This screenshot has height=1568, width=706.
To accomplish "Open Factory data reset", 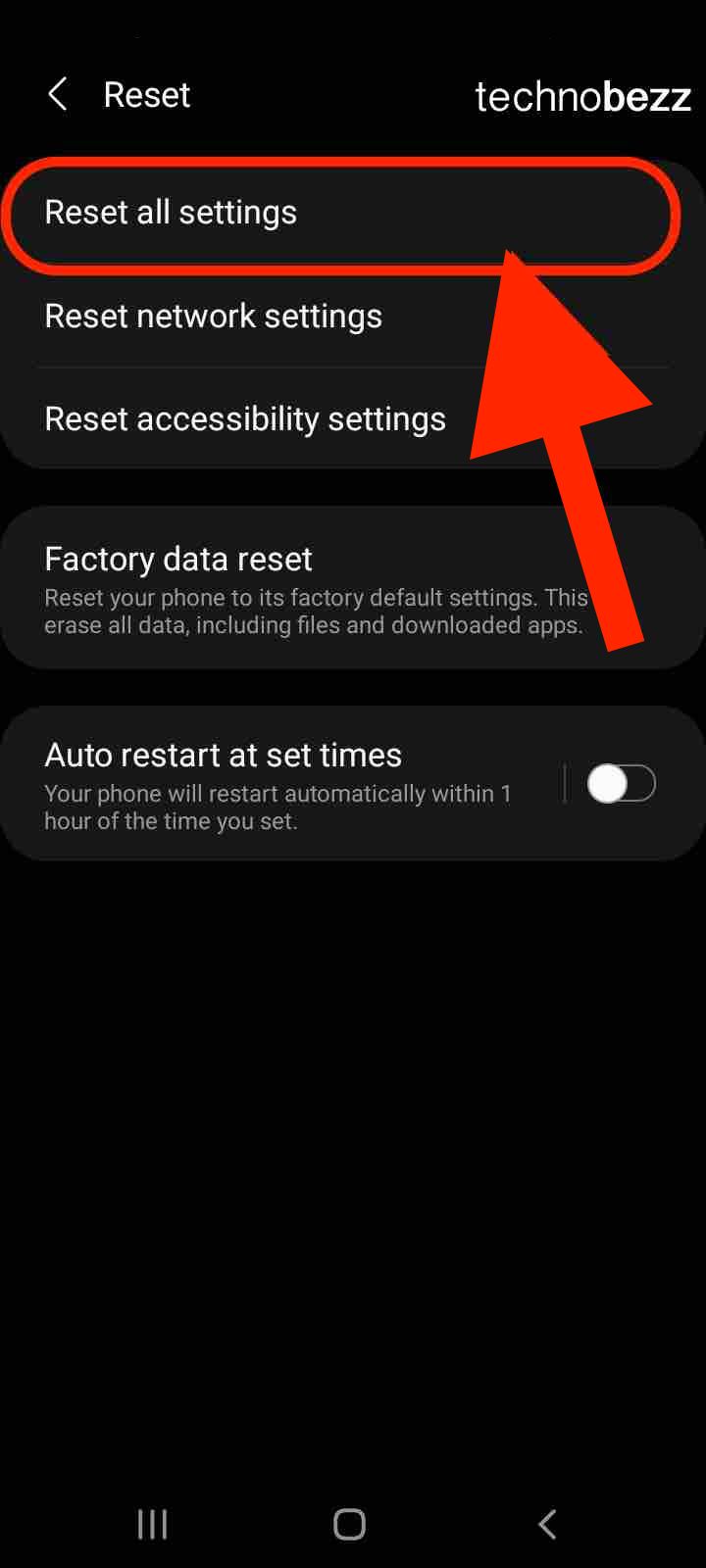I will (353, 588).
